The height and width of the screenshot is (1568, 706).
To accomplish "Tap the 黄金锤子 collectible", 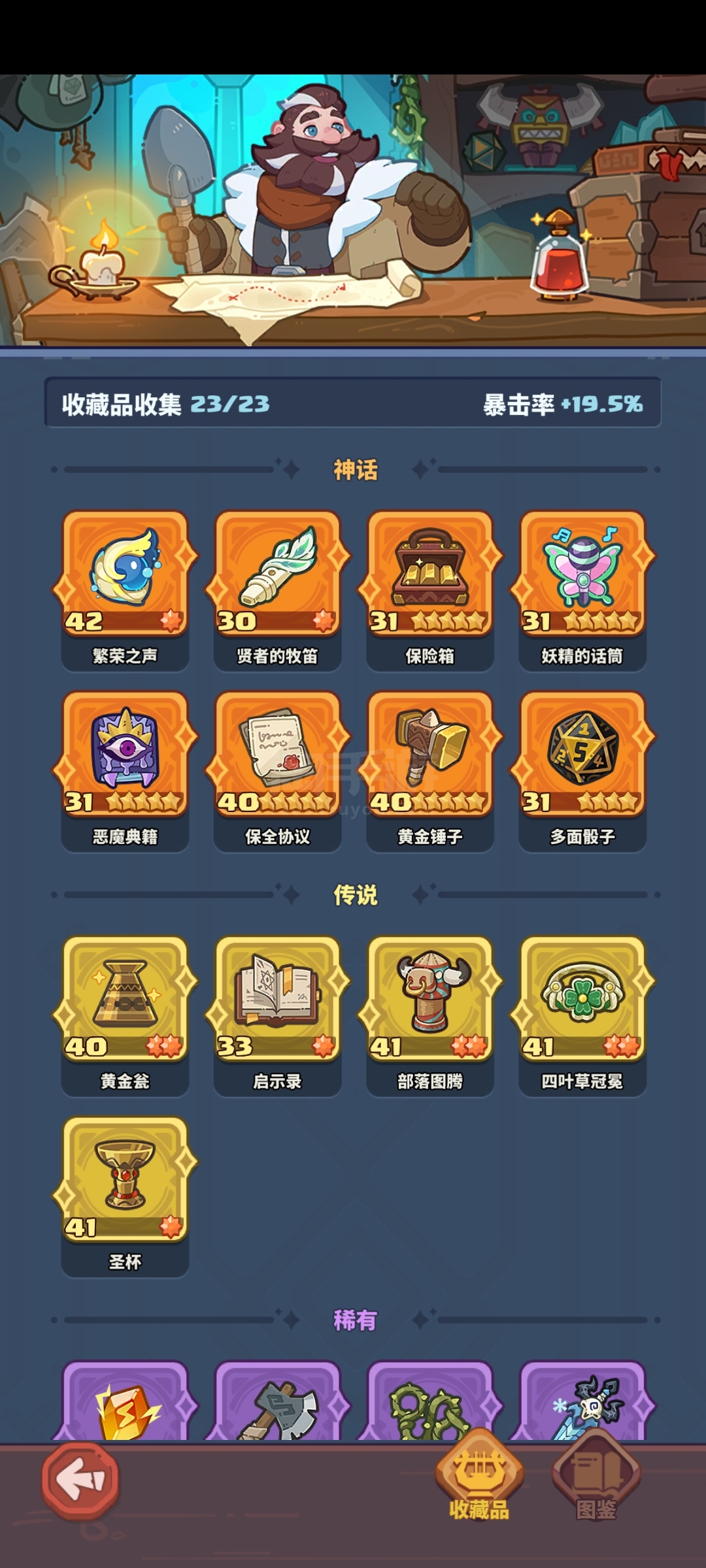I will pos(429,772).
